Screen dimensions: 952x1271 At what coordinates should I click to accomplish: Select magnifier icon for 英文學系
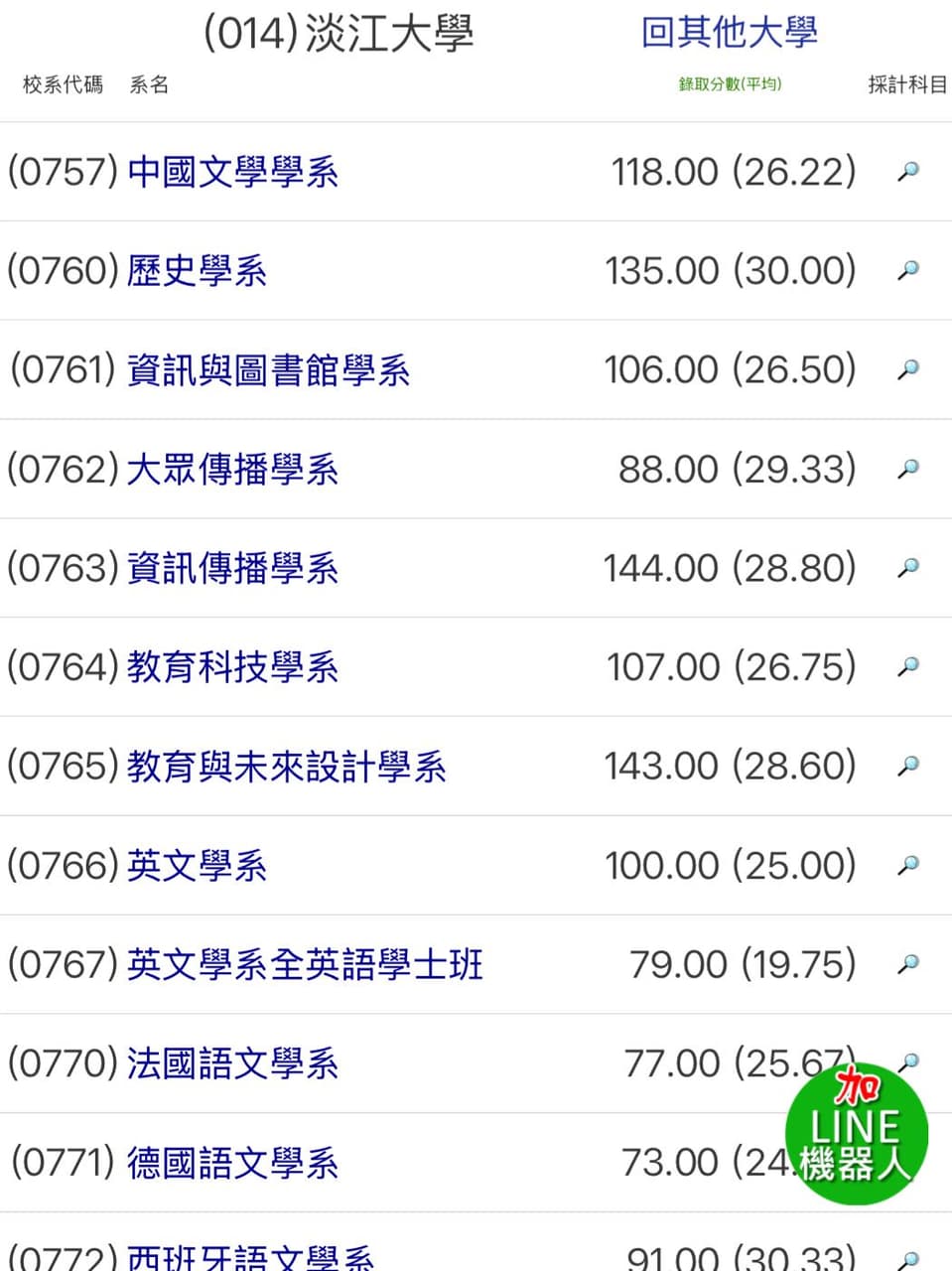(x=908, y=866)
